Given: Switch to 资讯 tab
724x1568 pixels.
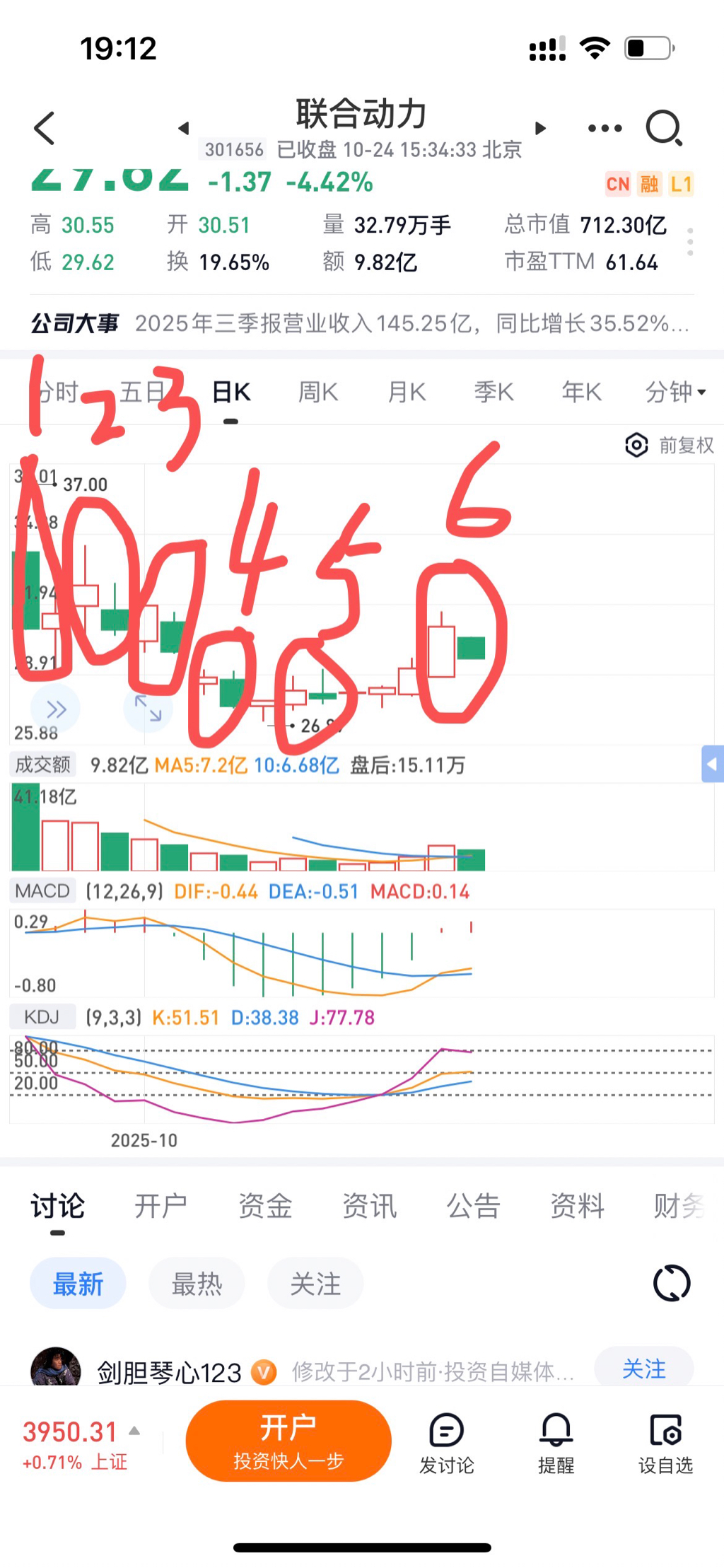Looking at the screenshot, I should 369,1206.
